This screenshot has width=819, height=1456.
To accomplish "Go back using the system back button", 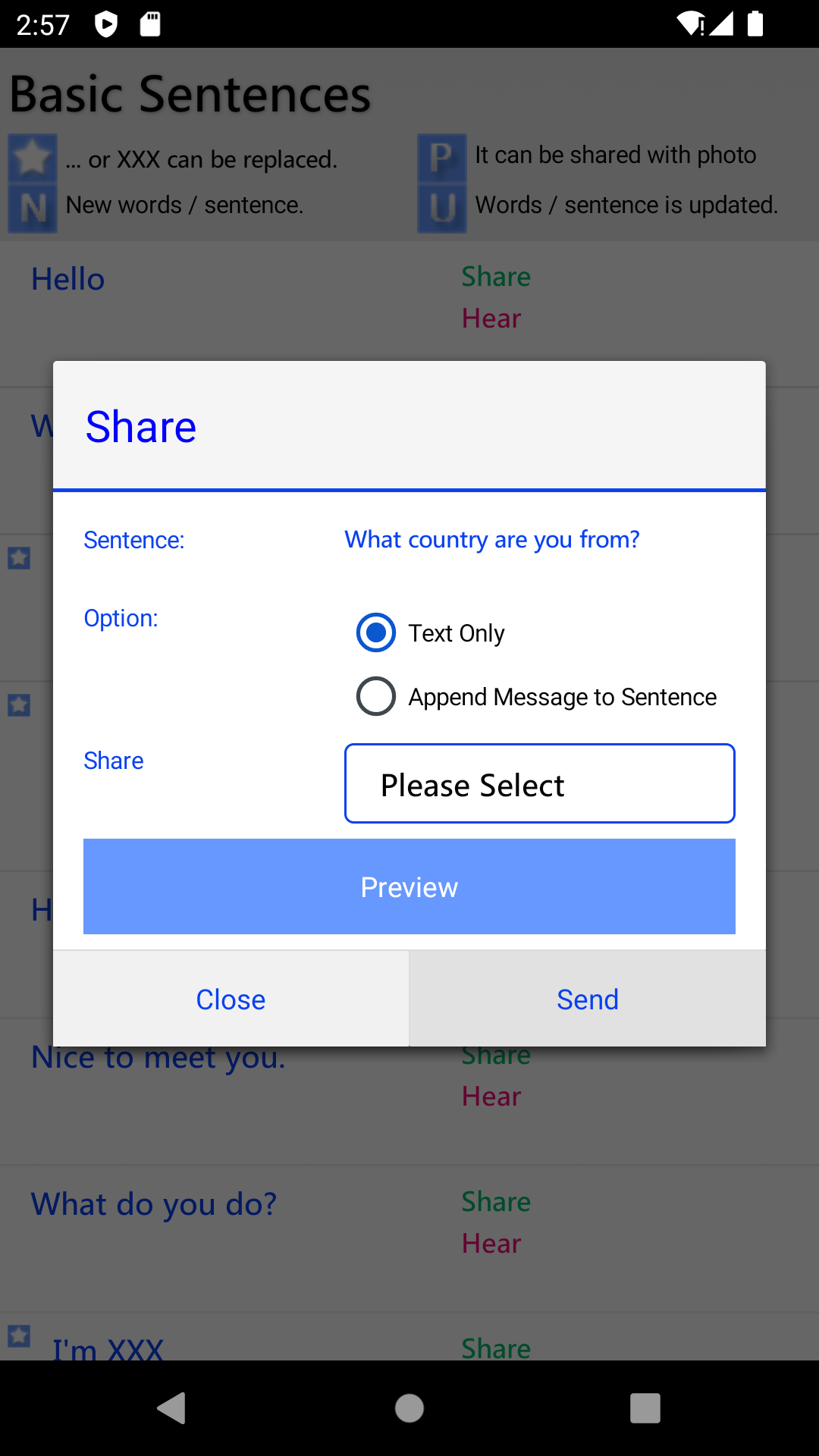I will [172, 1408].
